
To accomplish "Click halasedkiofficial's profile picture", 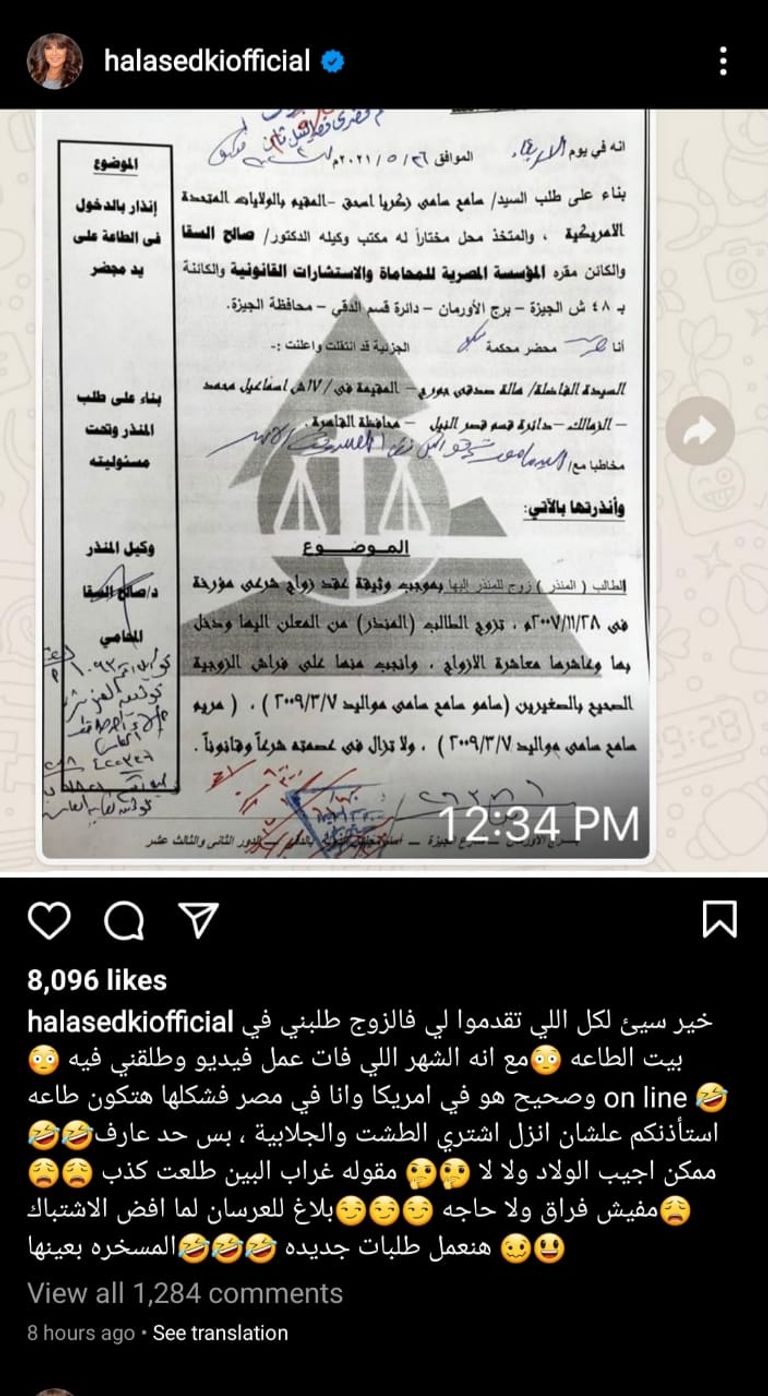I will [55, 58].
